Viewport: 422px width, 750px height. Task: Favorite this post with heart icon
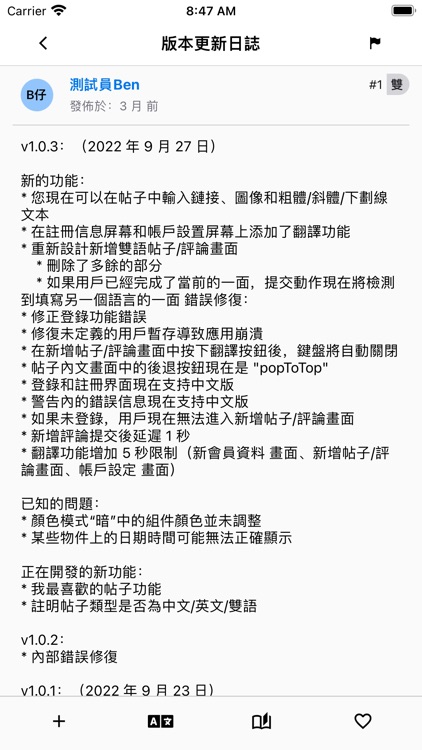coord(363,721)
